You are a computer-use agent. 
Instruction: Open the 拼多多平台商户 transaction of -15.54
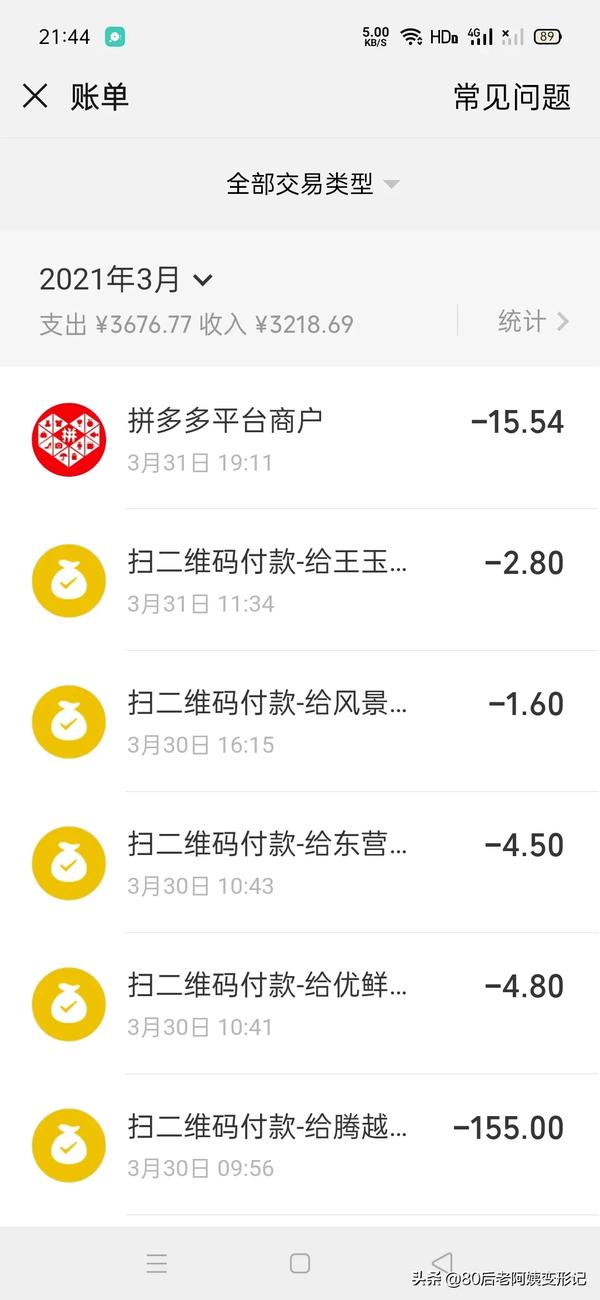point(300,438)
